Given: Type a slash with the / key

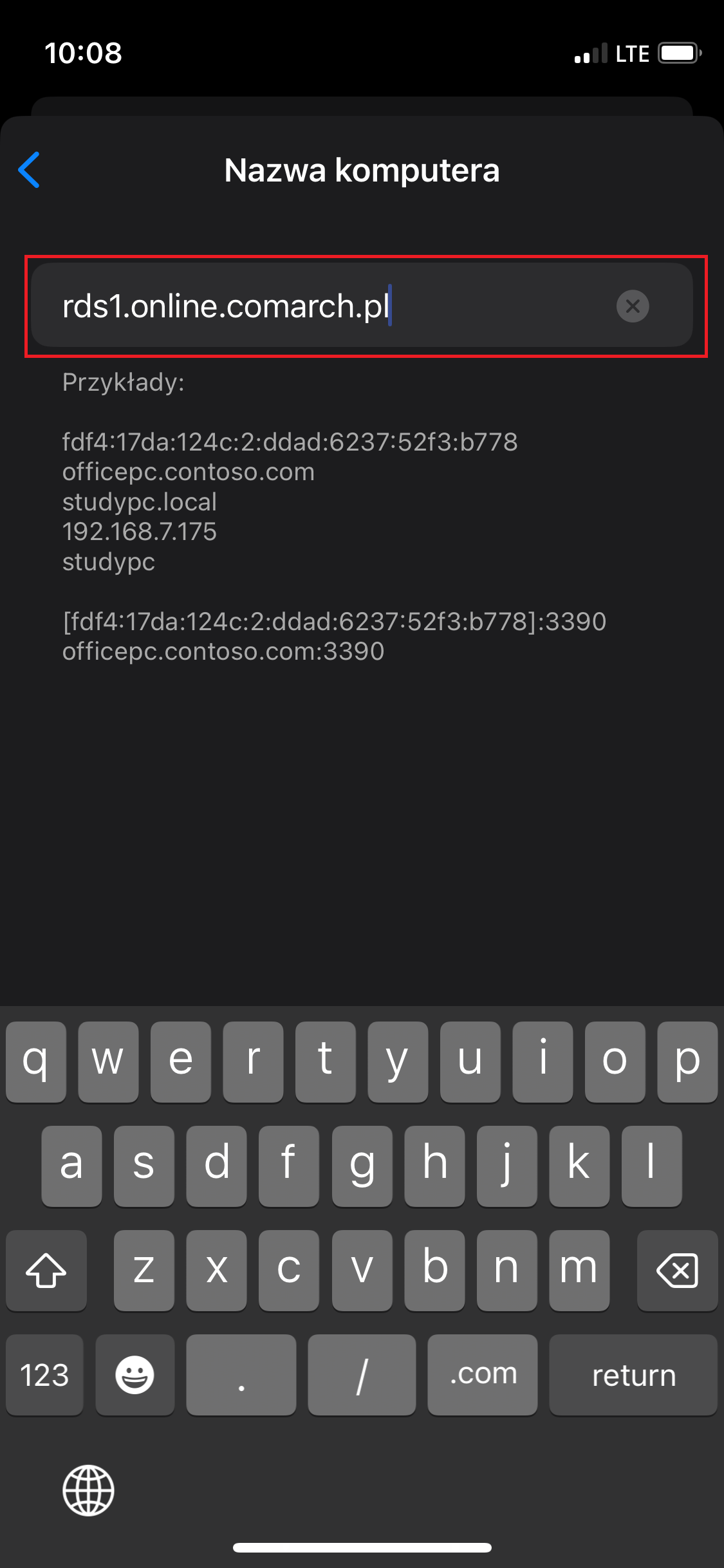Looking at the screenshot, I should point(362,1375).
